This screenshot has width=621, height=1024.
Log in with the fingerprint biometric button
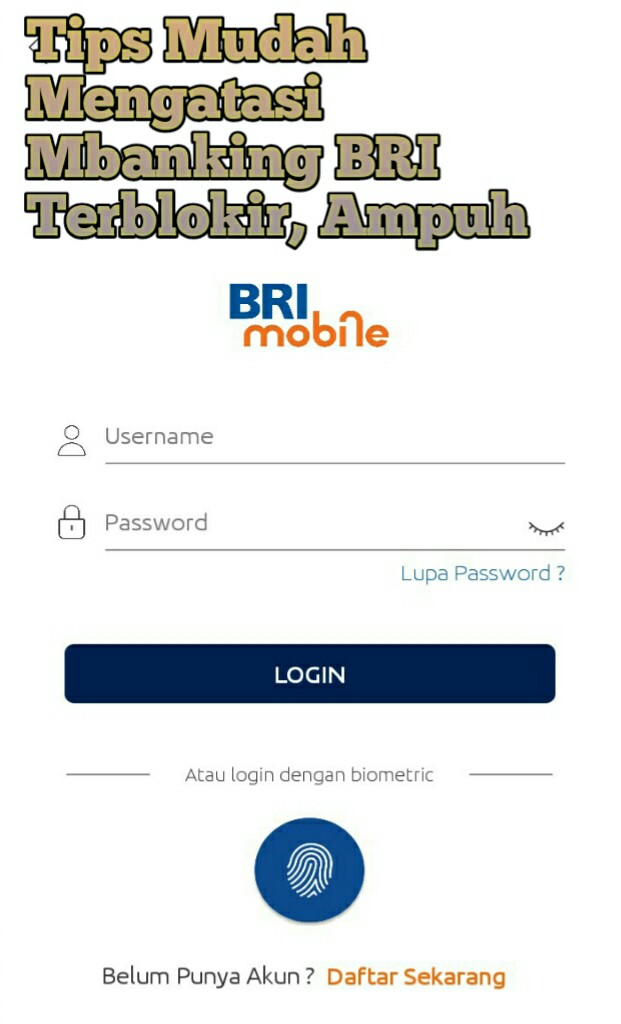pyautogui.click(x=310, y=868)
